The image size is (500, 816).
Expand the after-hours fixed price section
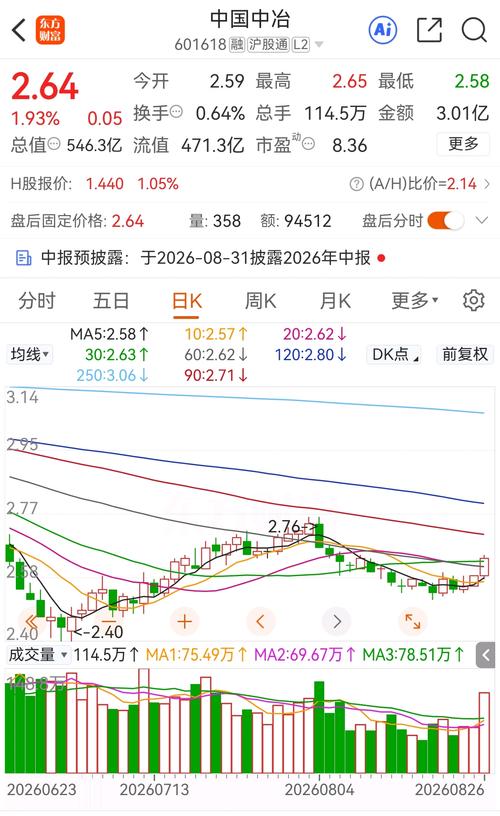coord(481,221)
